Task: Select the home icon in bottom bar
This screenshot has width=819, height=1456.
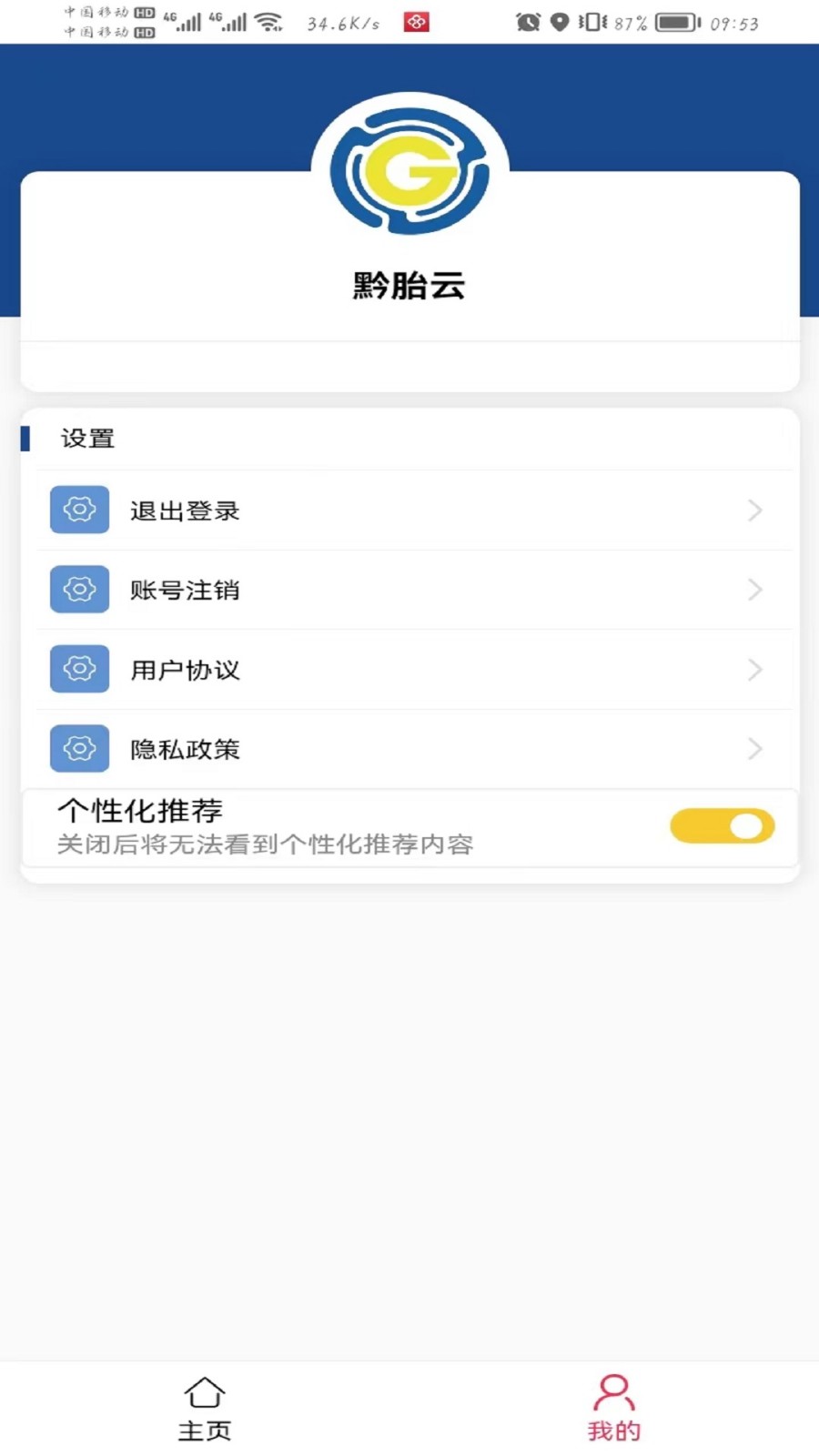Action: (205, 1392)
